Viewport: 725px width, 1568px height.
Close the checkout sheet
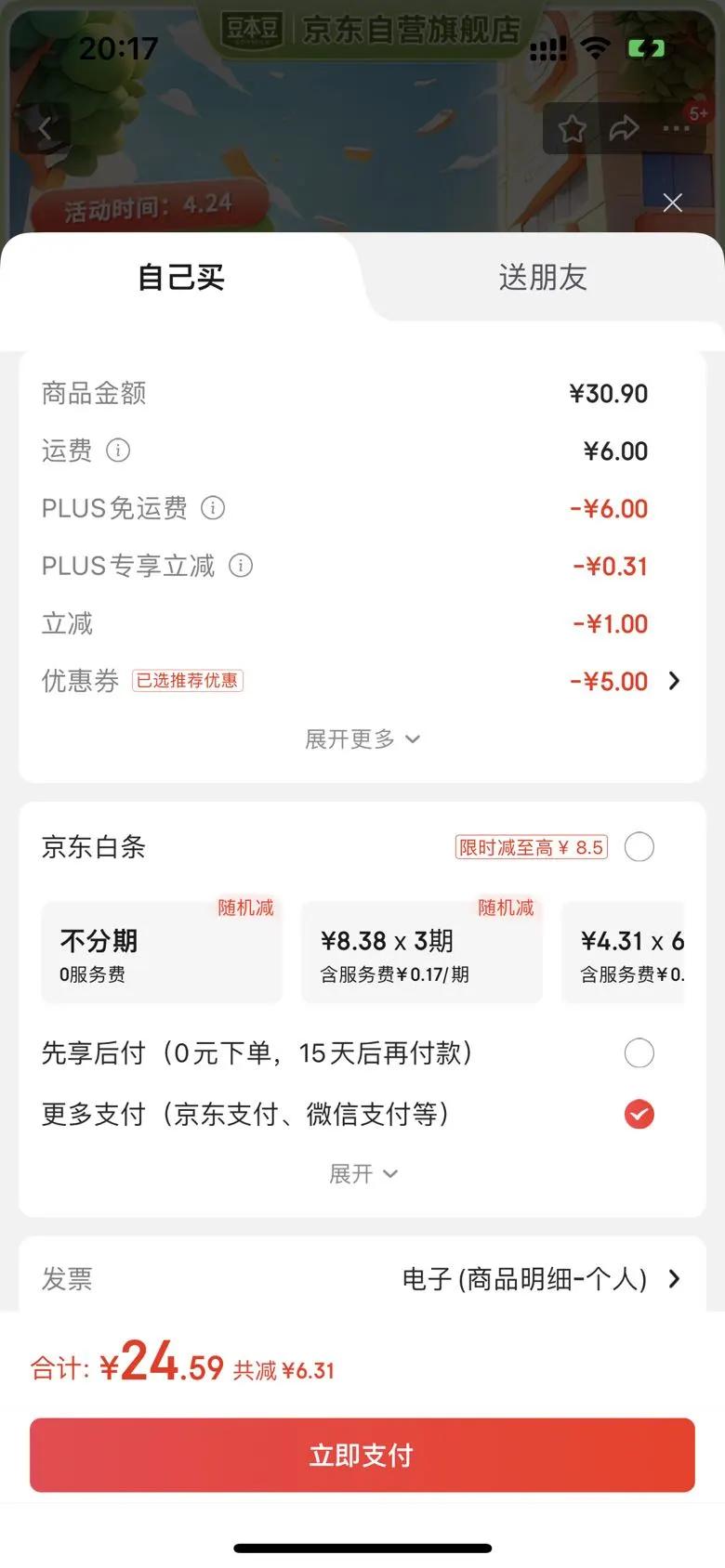pos(673,203)
